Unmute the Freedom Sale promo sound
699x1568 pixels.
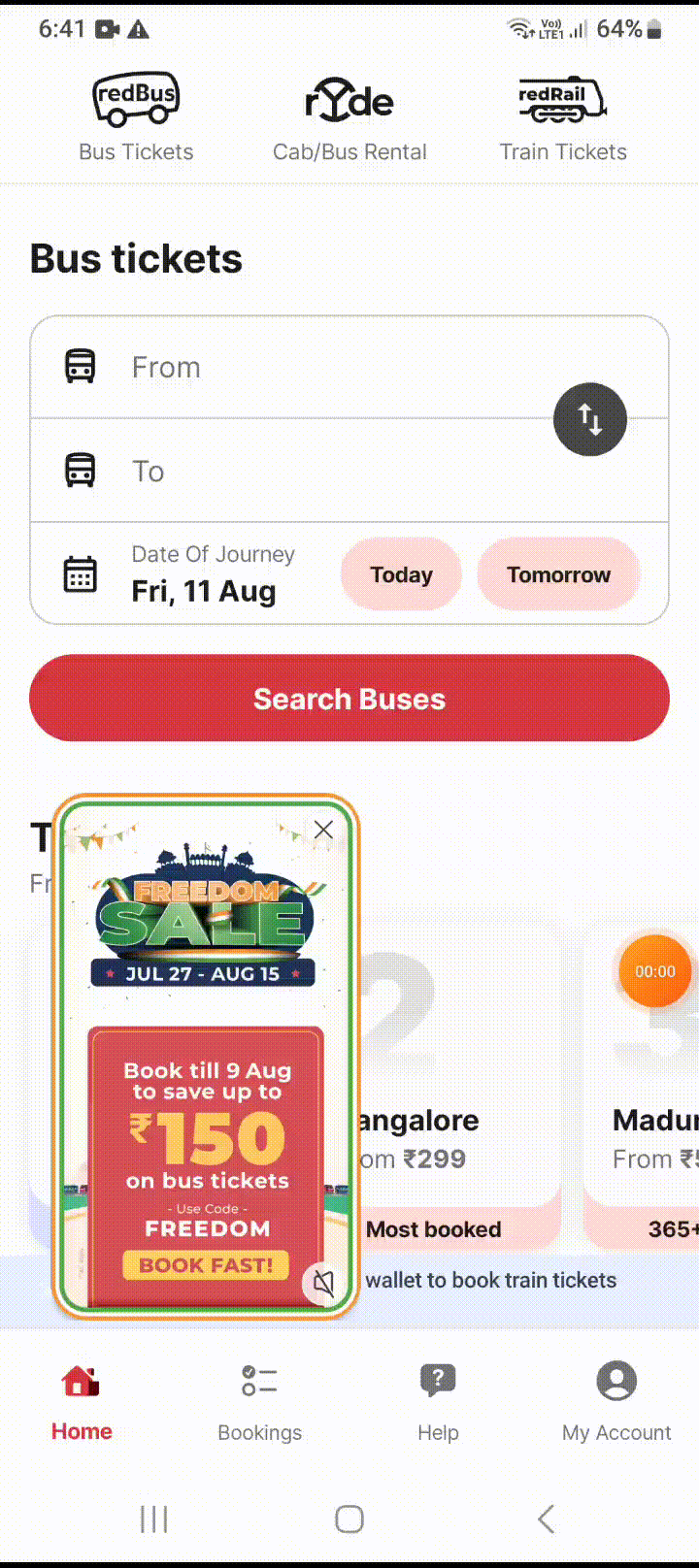point(323,1284)
